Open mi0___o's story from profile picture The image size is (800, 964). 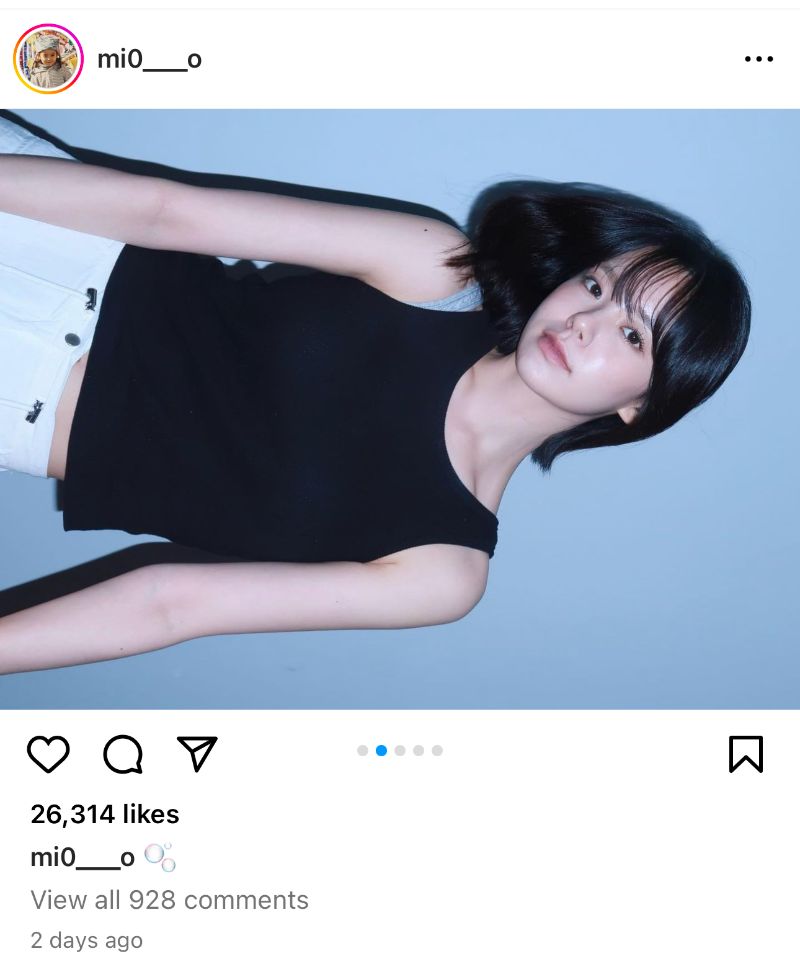tap(48, 59)
